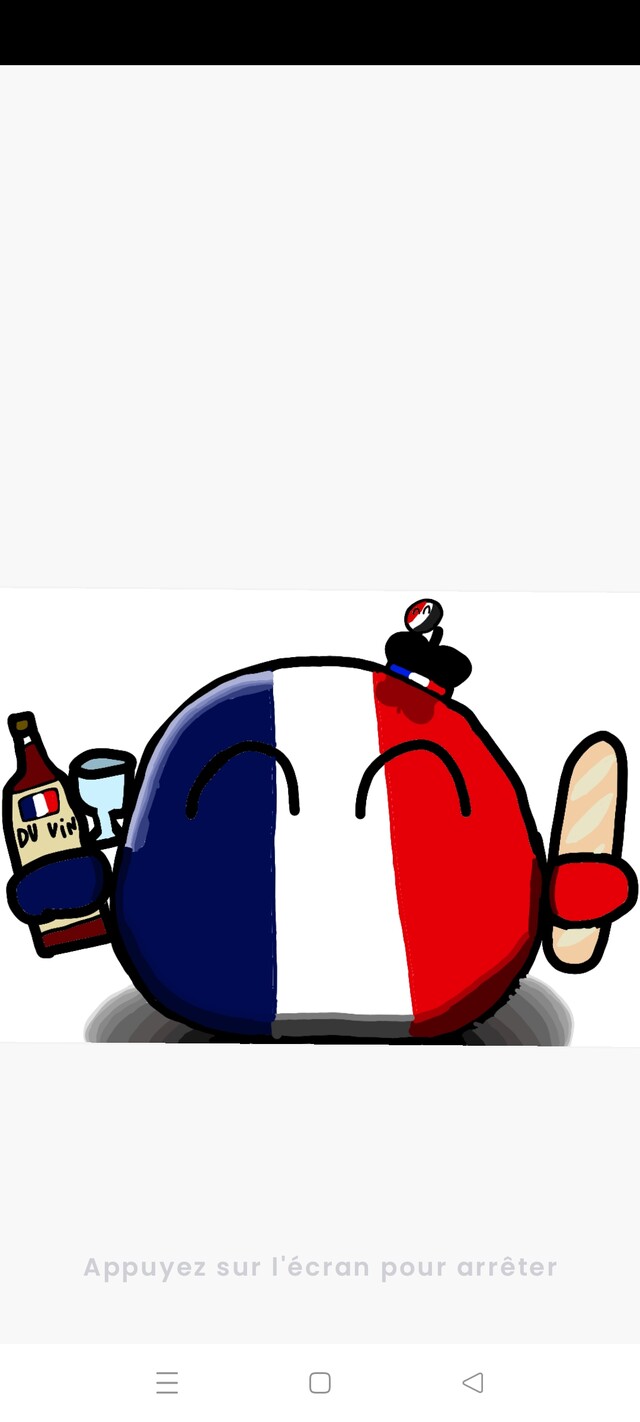This screenshot has width=640, height=1422.
Task: Tap the France ball picture to stop slideshow
Action: tap(320, 817)
